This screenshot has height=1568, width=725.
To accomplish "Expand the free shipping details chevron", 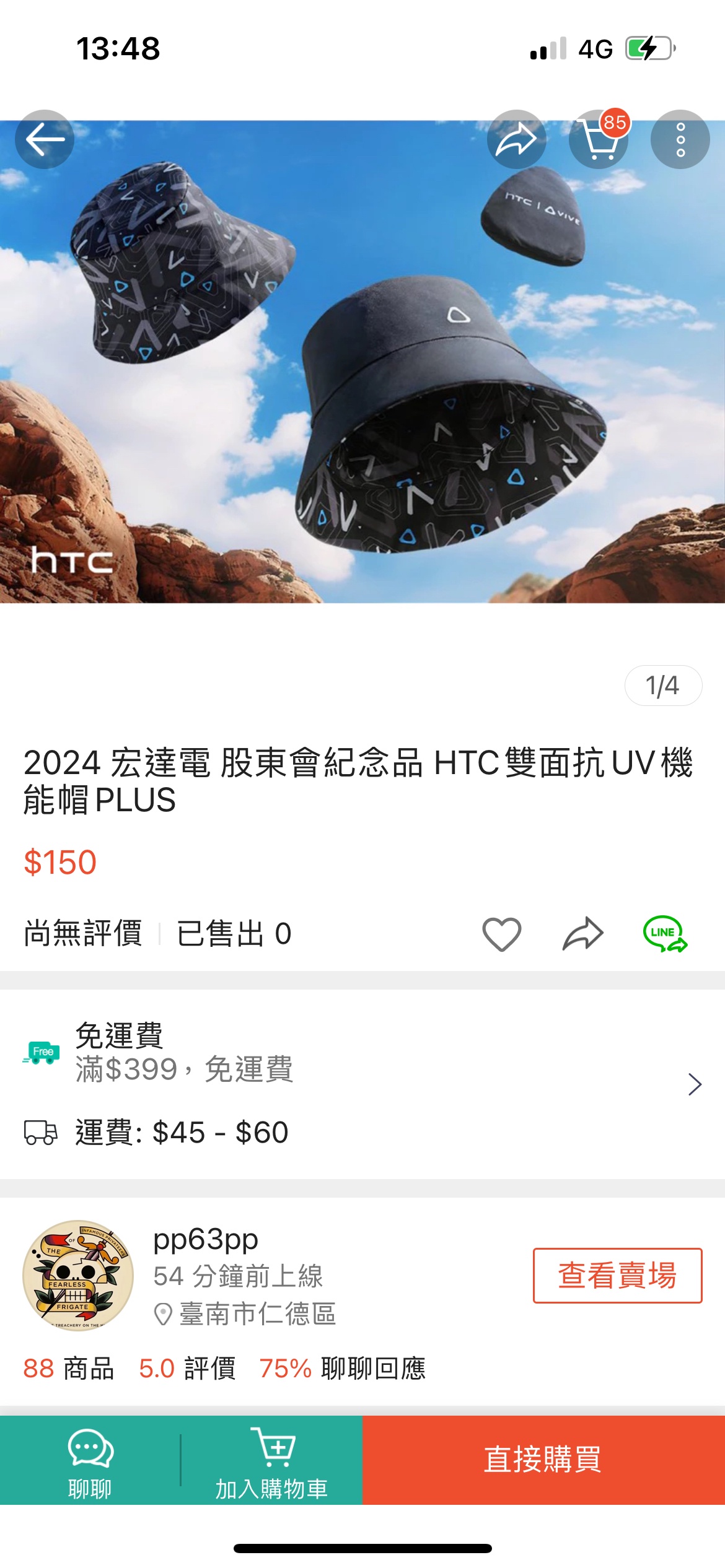I will [695, 1084].
